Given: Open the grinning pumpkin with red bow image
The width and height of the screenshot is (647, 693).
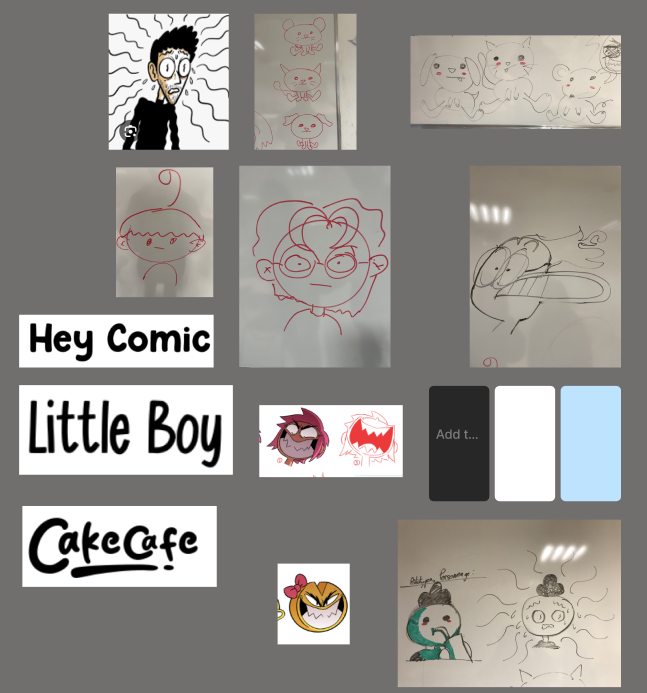Looking at the screenshot, I should 313,604.
